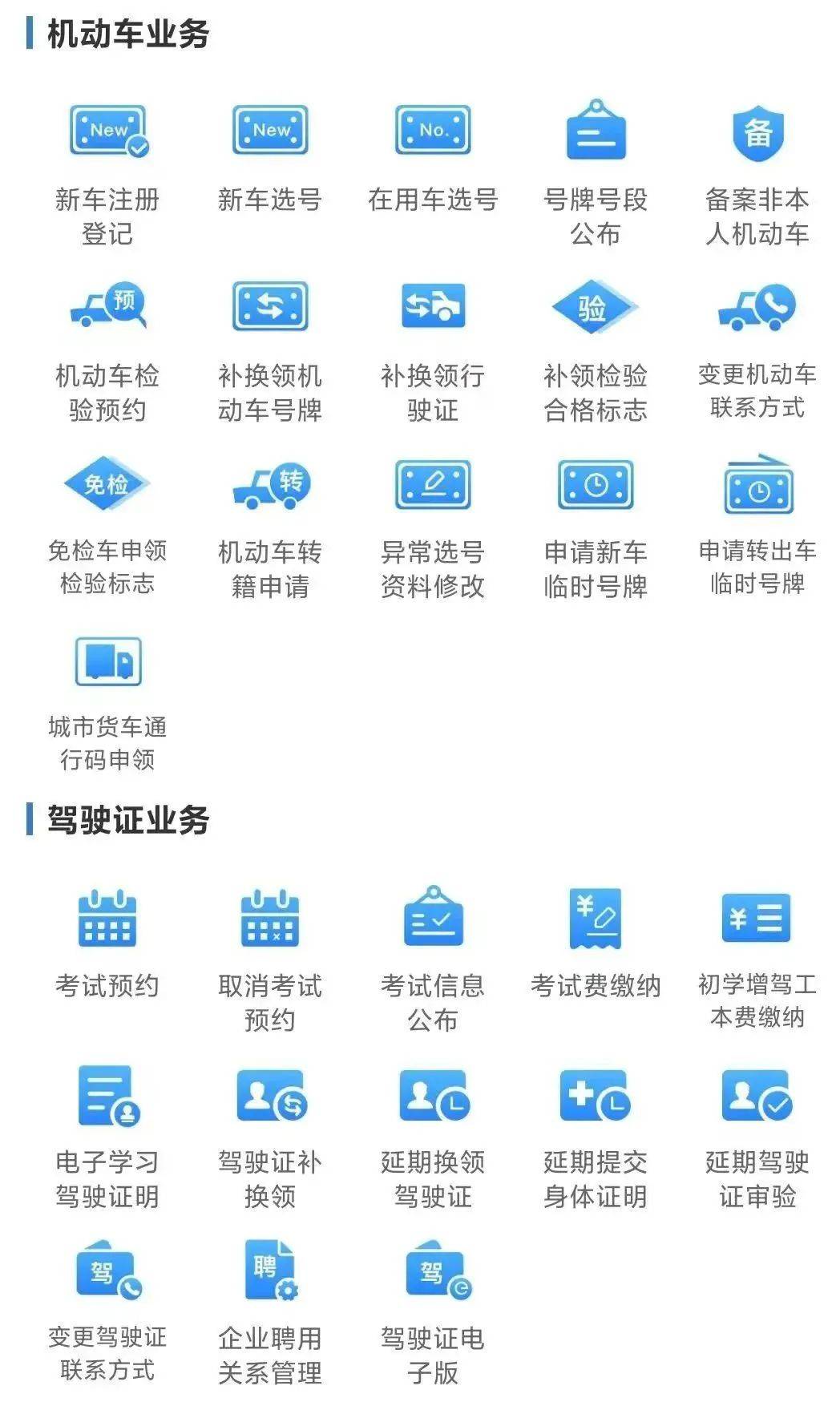View 号牌号段公布
This screenshot has height=1406, width=840.
point(596,173)
